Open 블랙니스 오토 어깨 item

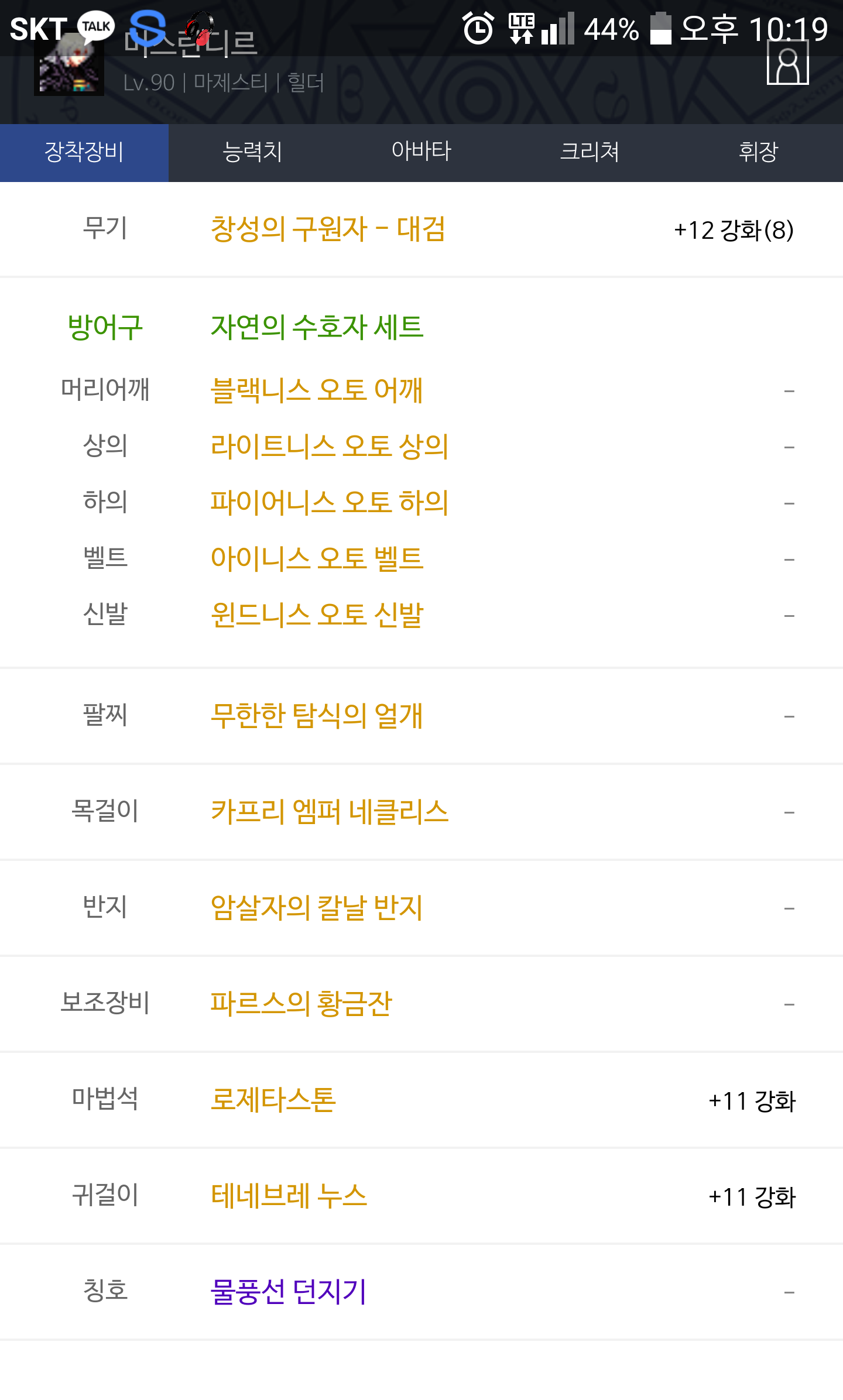316,390
